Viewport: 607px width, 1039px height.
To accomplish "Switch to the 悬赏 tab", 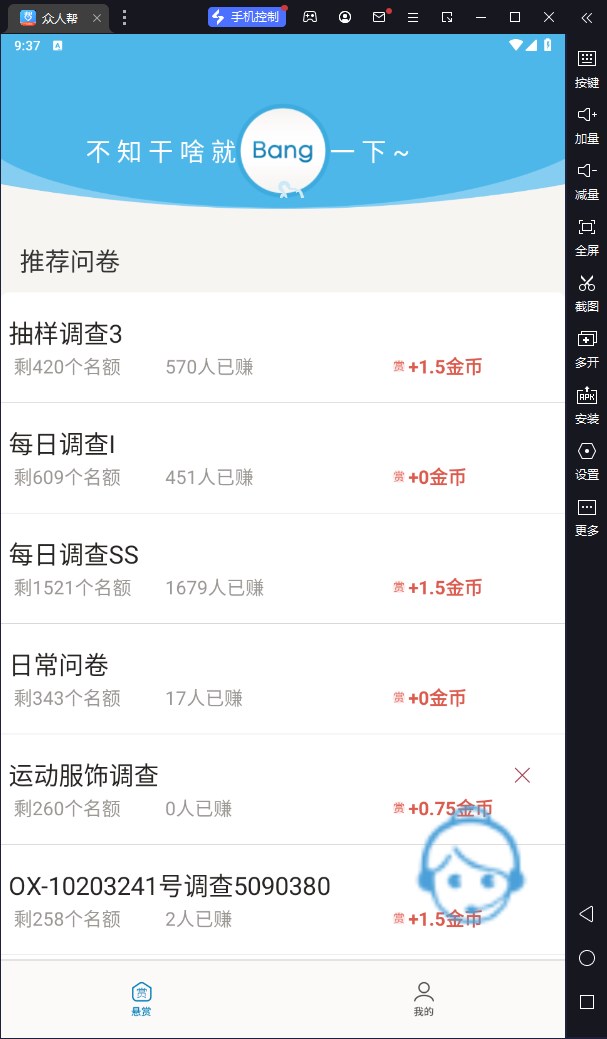I will click(142, 998).
